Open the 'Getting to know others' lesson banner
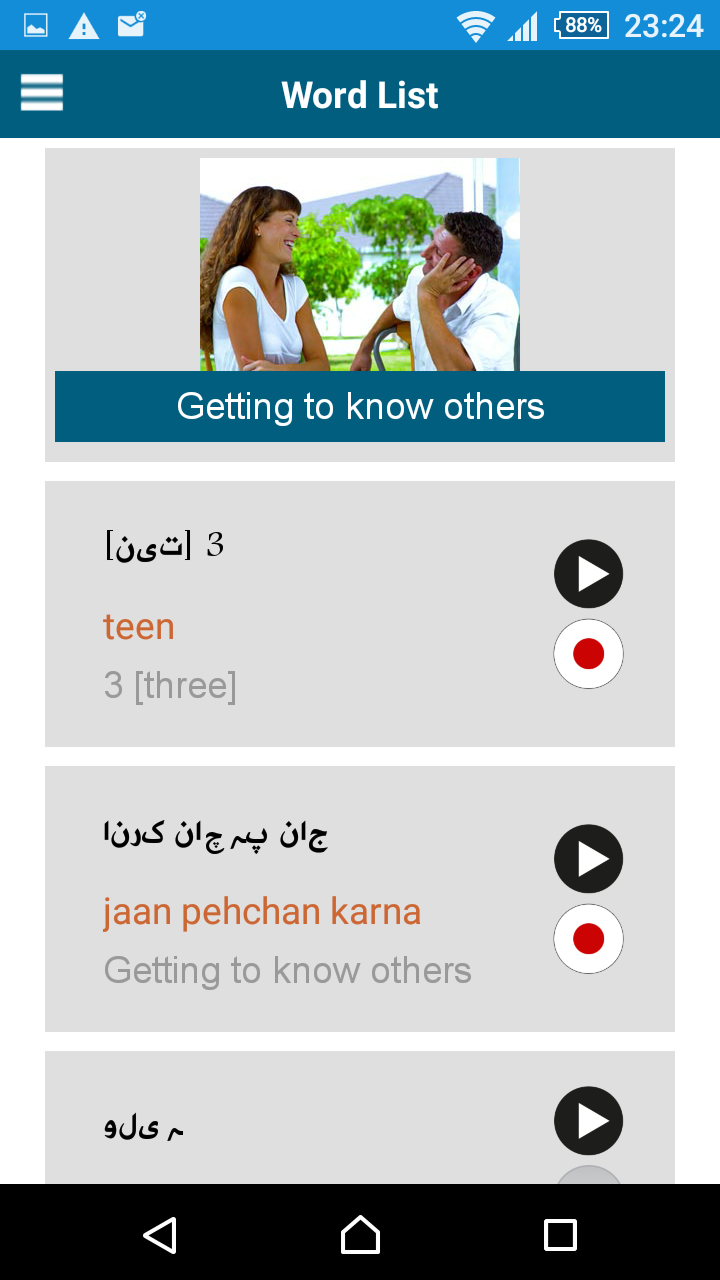This screenshot has height=1280, width=720. click(360, 406)
